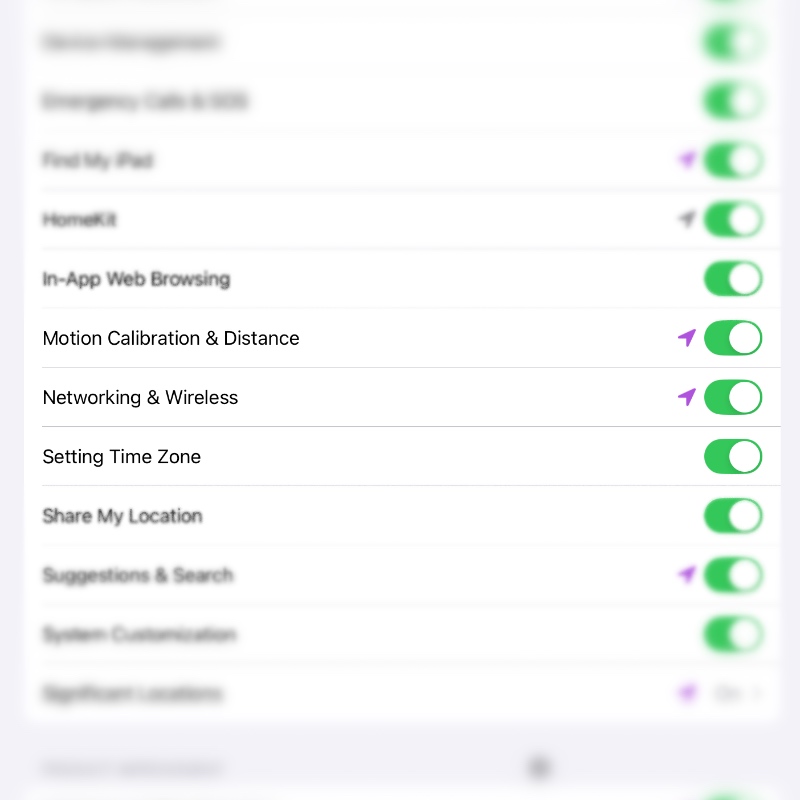This screenshot has width=800, height=800.
Task: Disable Networking & Wireless location access
Action: [x=733, y=397]
